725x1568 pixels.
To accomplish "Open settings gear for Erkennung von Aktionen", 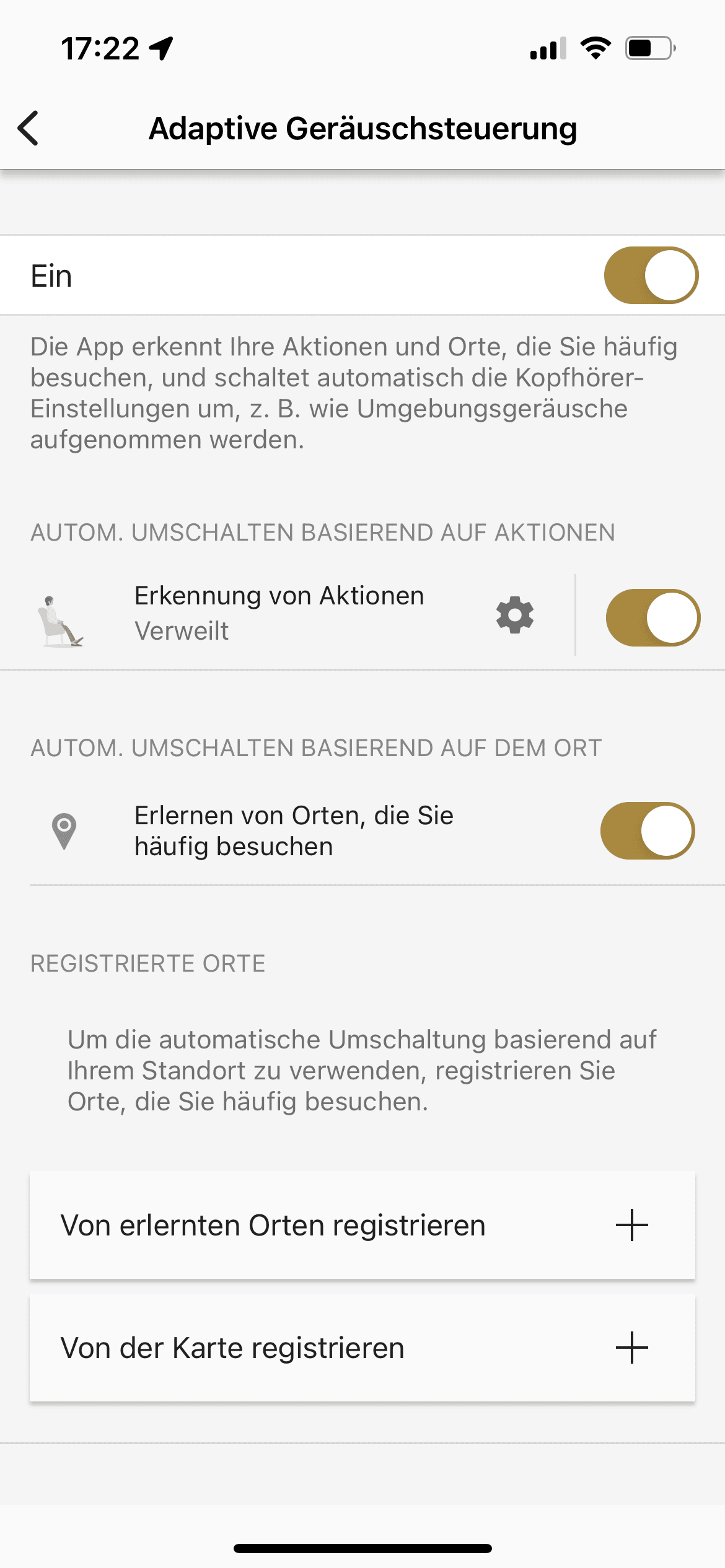I will coord(514,615).
